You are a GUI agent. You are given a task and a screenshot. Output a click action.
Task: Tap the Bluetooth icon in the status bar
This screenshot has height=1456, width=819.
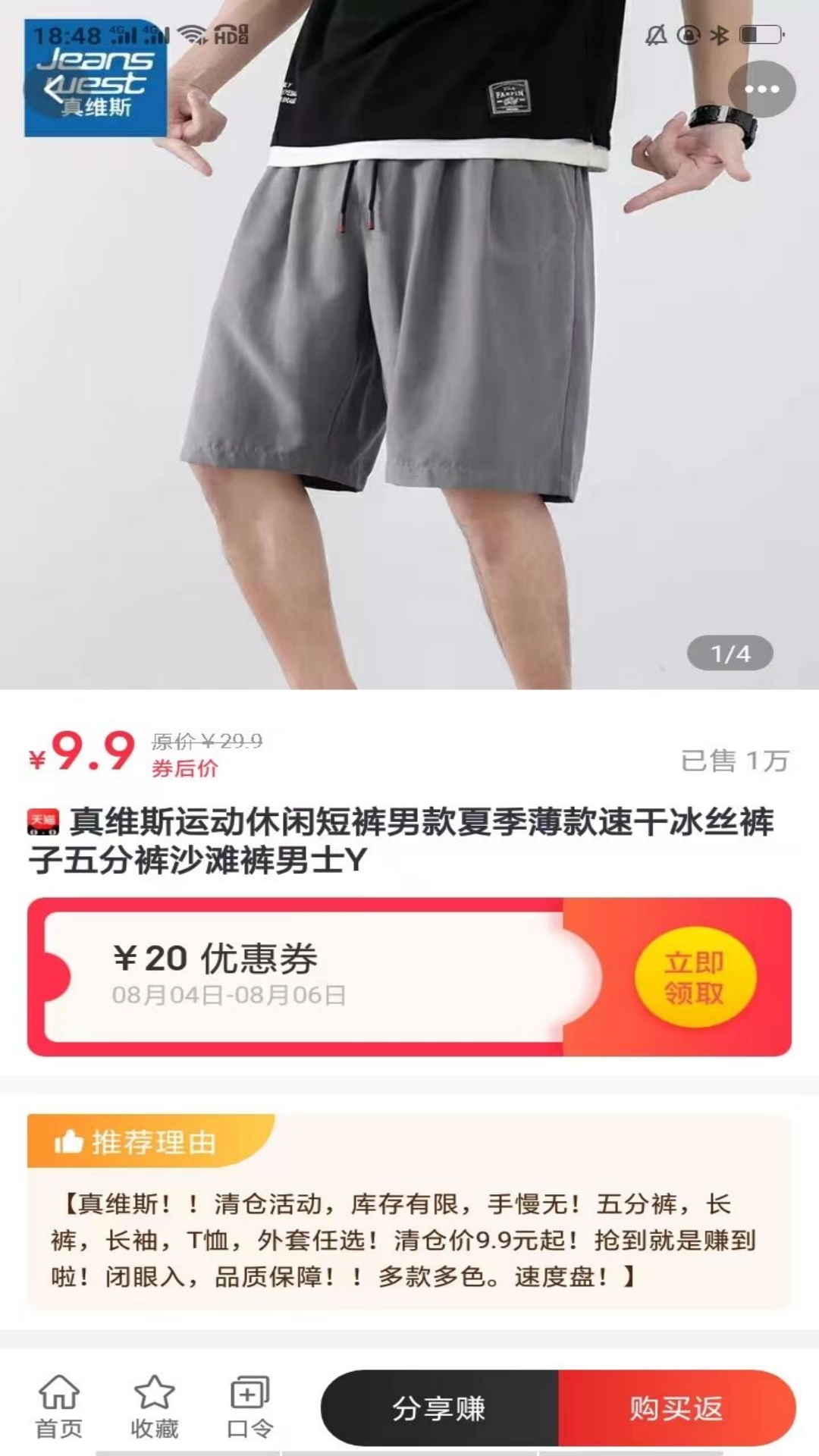(x=716, y=33)
